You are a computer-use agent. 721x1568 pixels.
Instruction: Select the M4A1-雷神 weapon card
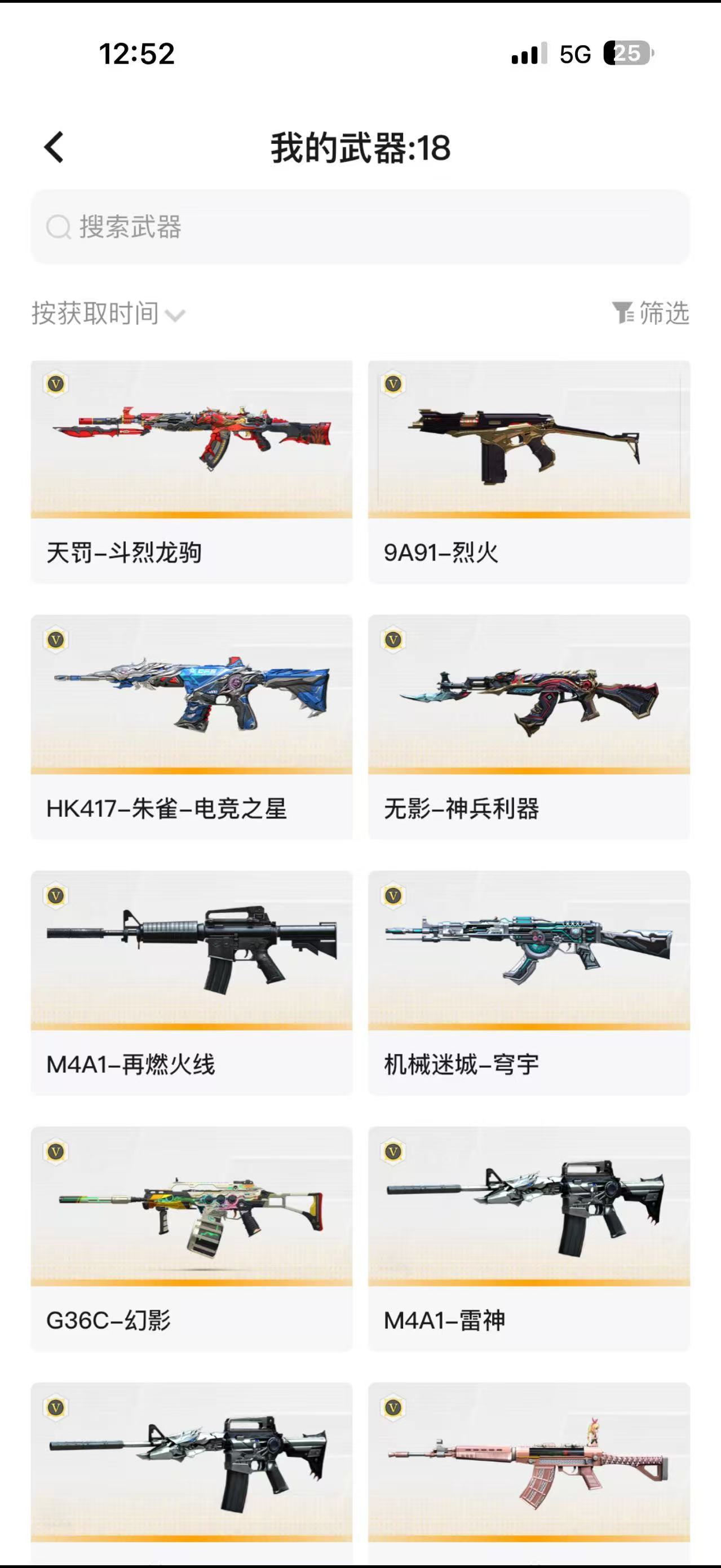(x=529, y=1239)
